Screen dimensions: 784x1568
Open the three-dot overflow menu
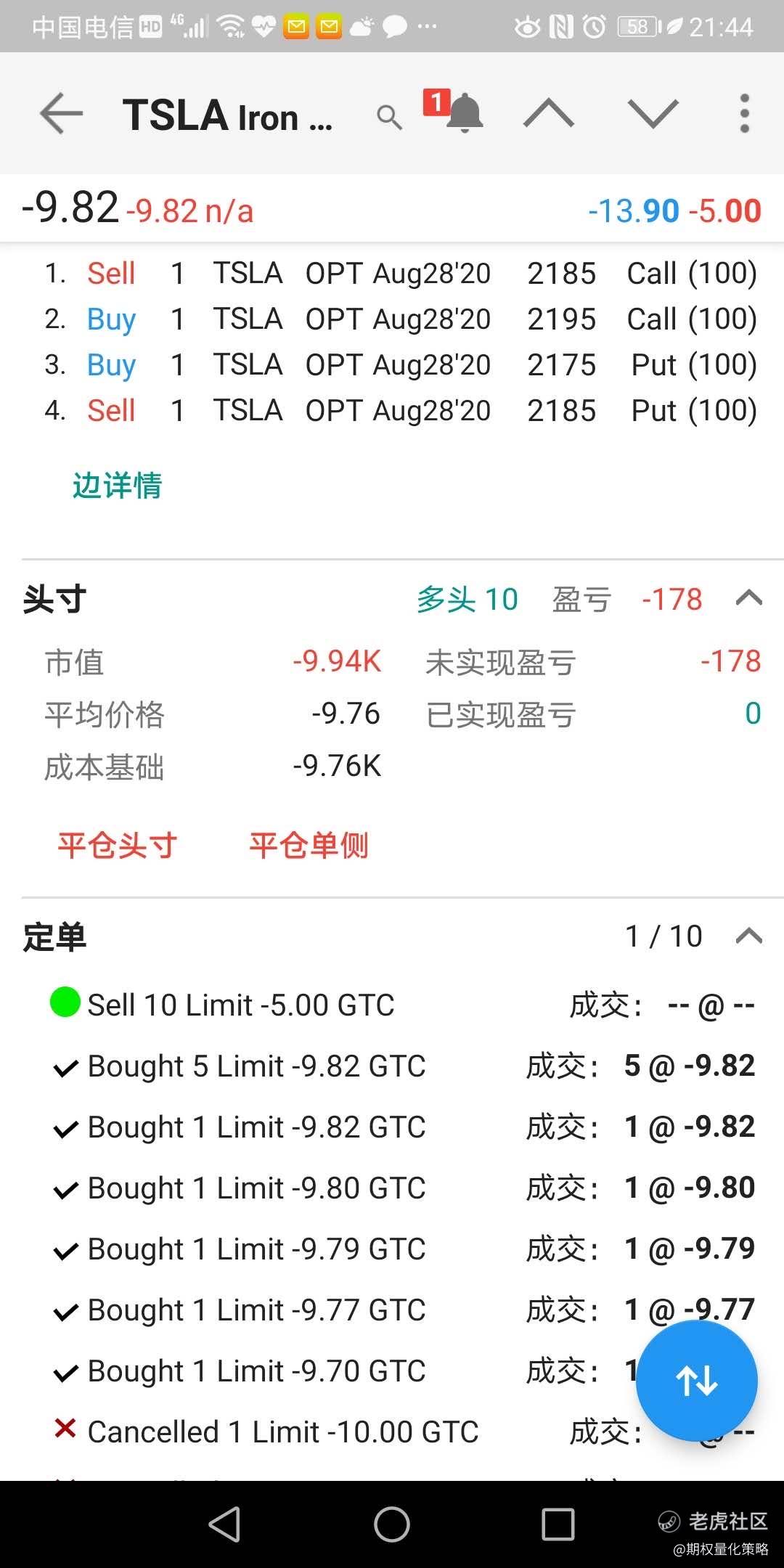[x=744, y=113]
